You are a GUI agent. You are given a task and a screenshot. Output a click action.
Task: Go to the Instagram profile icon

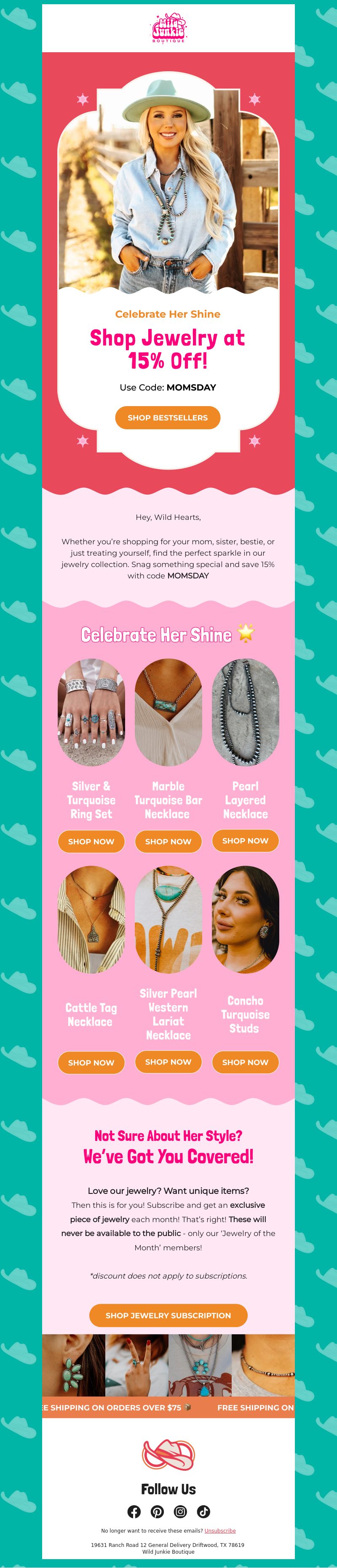(180, 1512)
